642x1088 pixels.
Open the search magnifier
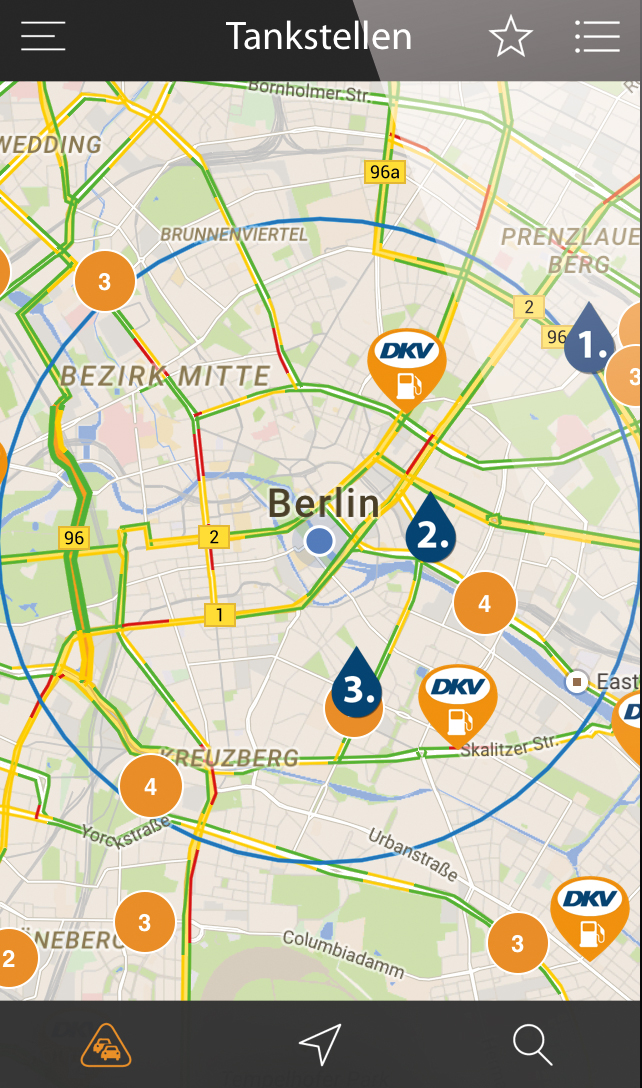click(532, 1045)
